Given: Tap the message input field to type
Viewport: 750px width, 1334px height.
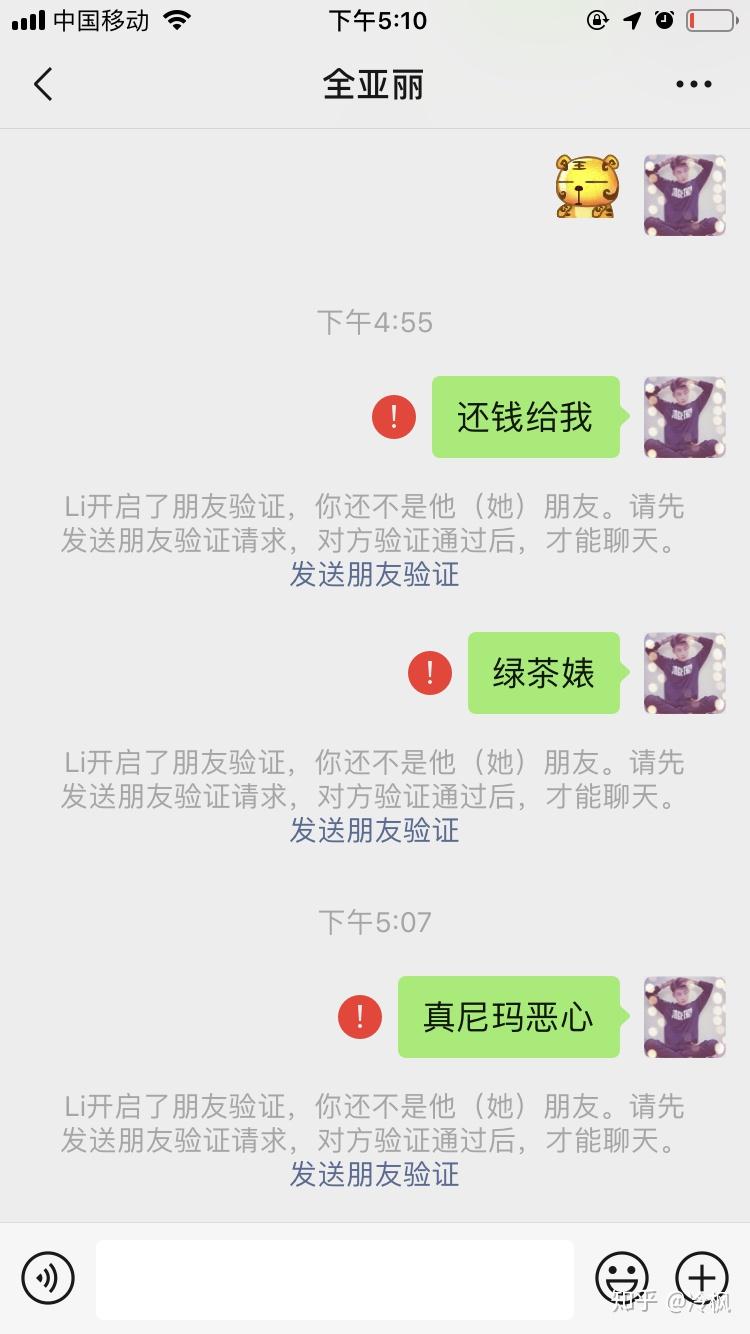Looking at the screenshot, I should [x=335, y=1278].
